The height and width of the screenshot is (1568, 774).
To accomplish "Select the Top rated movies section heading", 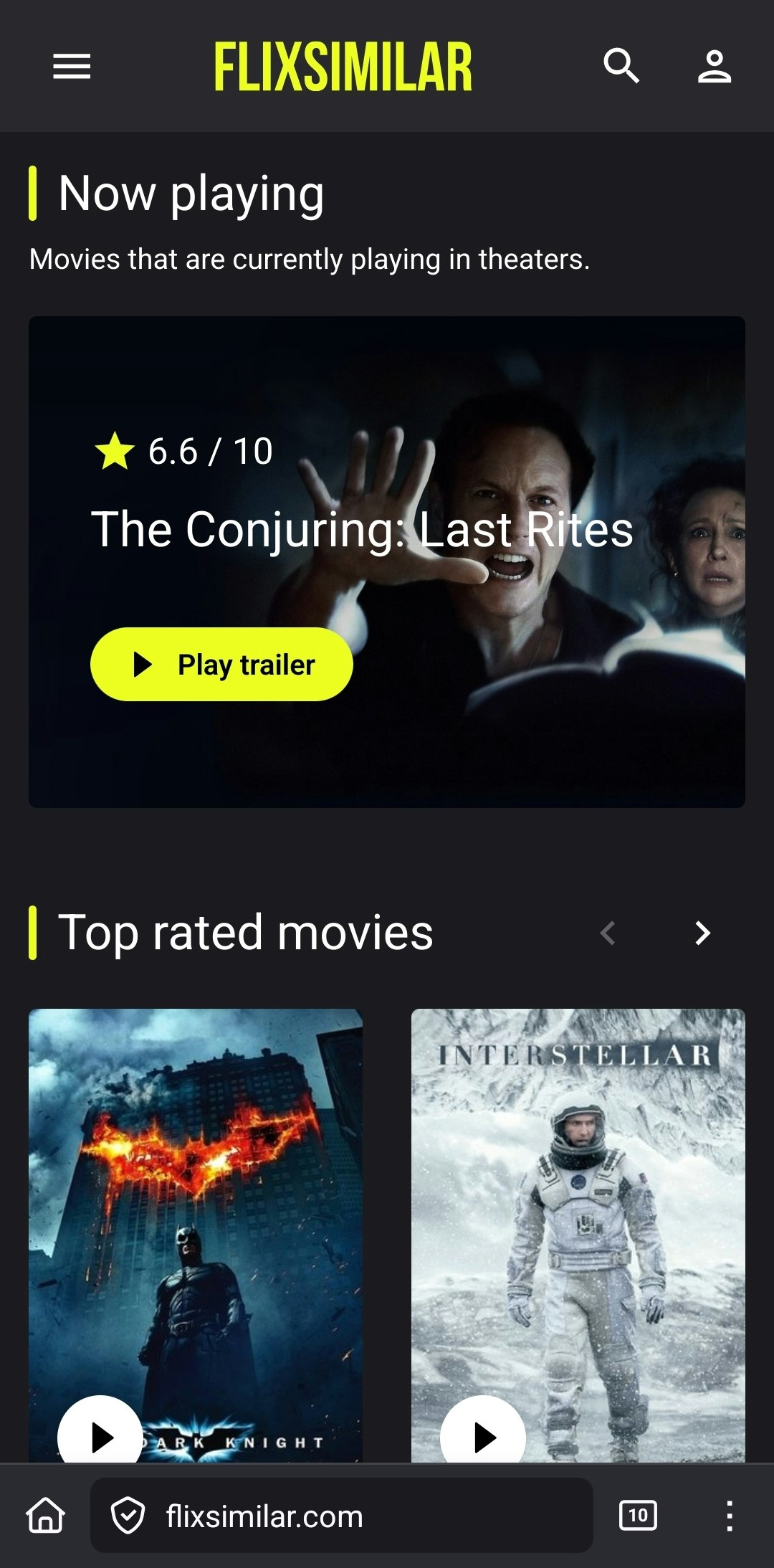I will (246, 931).
